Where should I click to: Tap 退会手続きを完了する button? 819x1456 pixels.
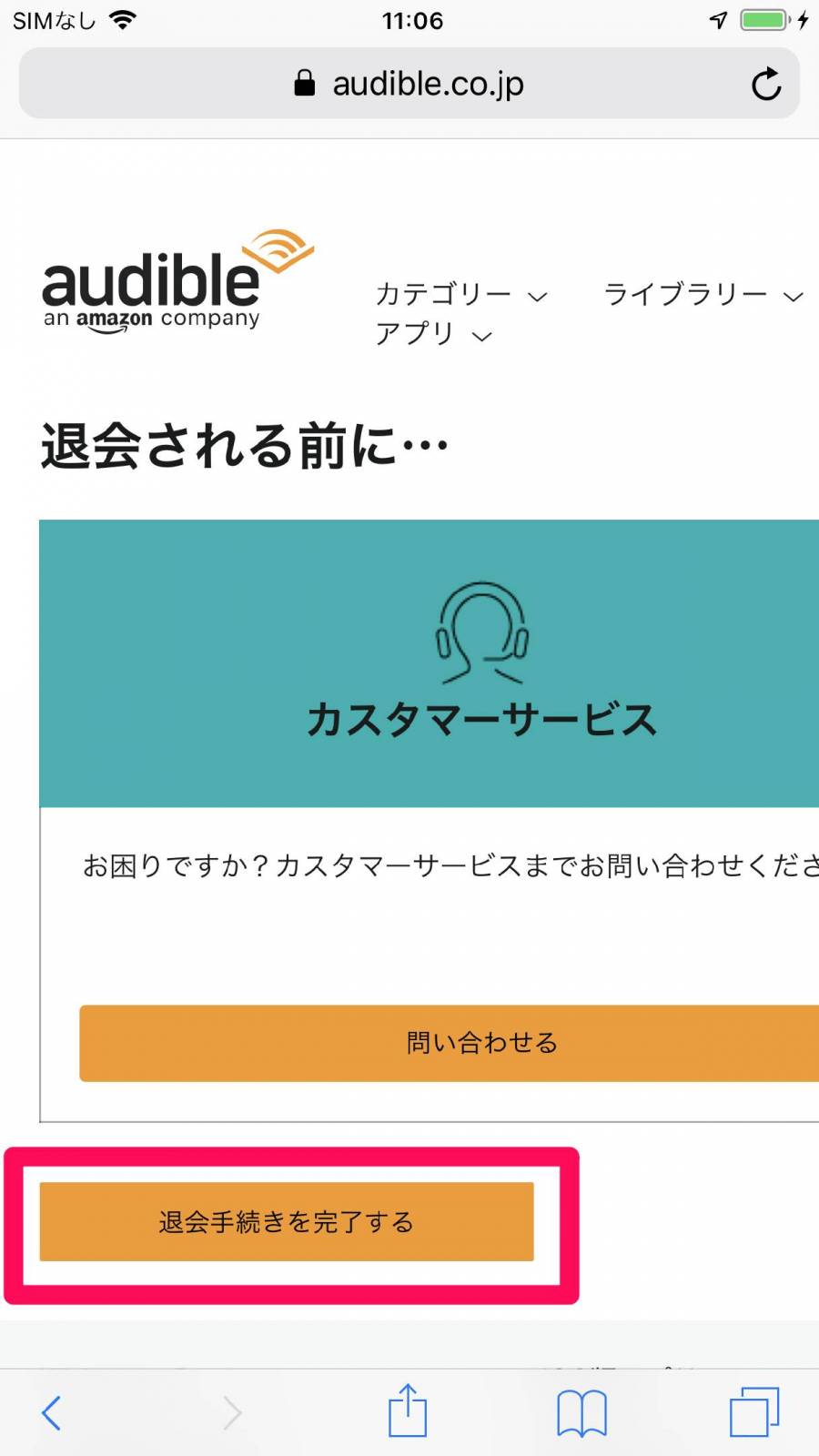pos(286,1221)
